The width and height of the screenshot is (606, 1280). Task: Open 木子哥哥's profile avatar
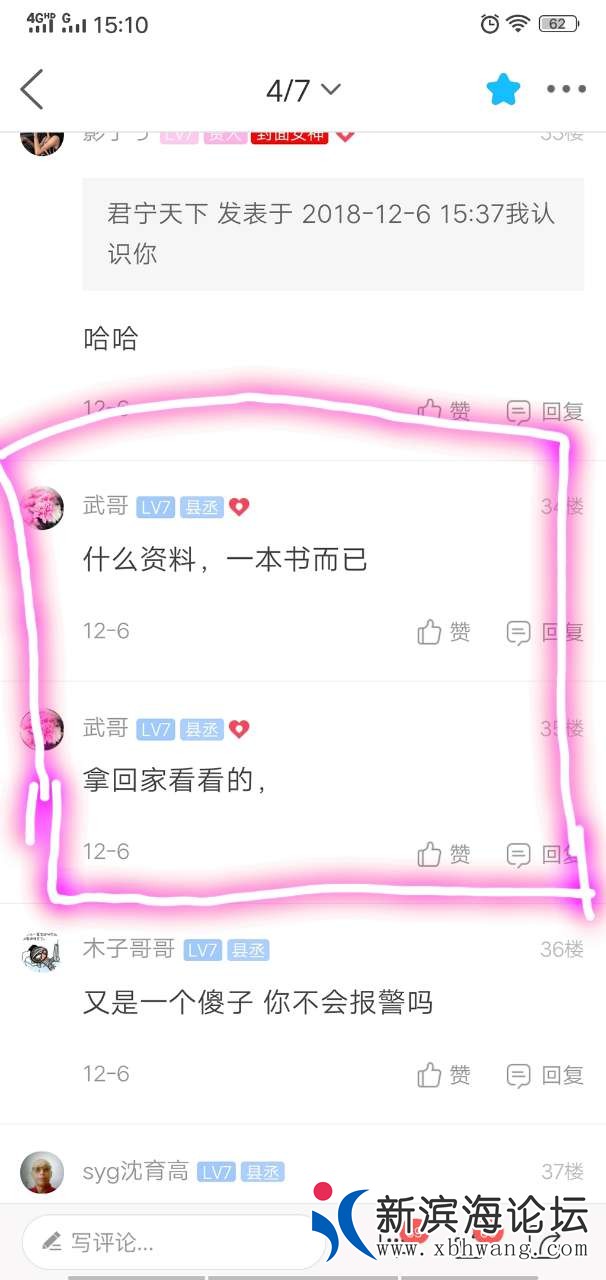[42, 950]
